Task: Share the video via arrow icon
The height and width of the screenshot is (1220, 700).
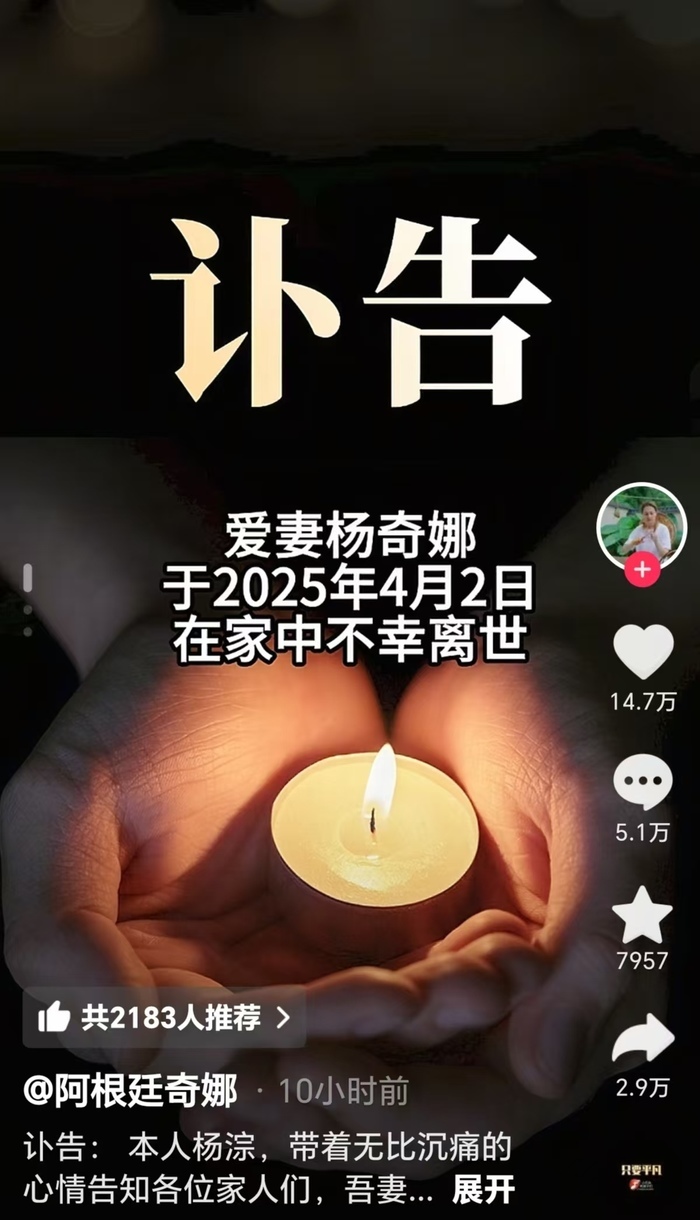Action: (642, 1040)
